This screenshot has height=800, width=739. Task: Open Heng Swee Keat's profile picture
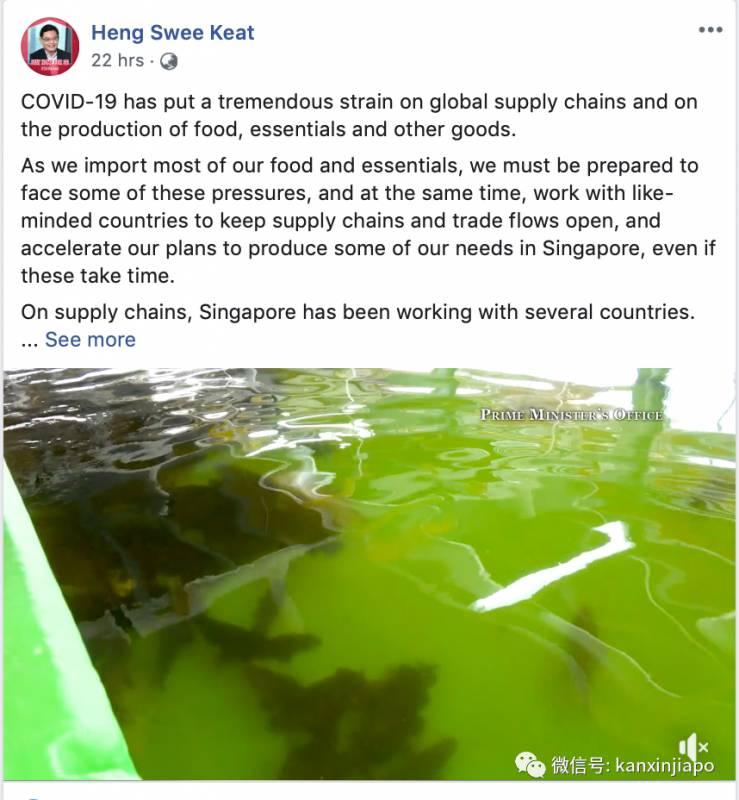[49, 46]
